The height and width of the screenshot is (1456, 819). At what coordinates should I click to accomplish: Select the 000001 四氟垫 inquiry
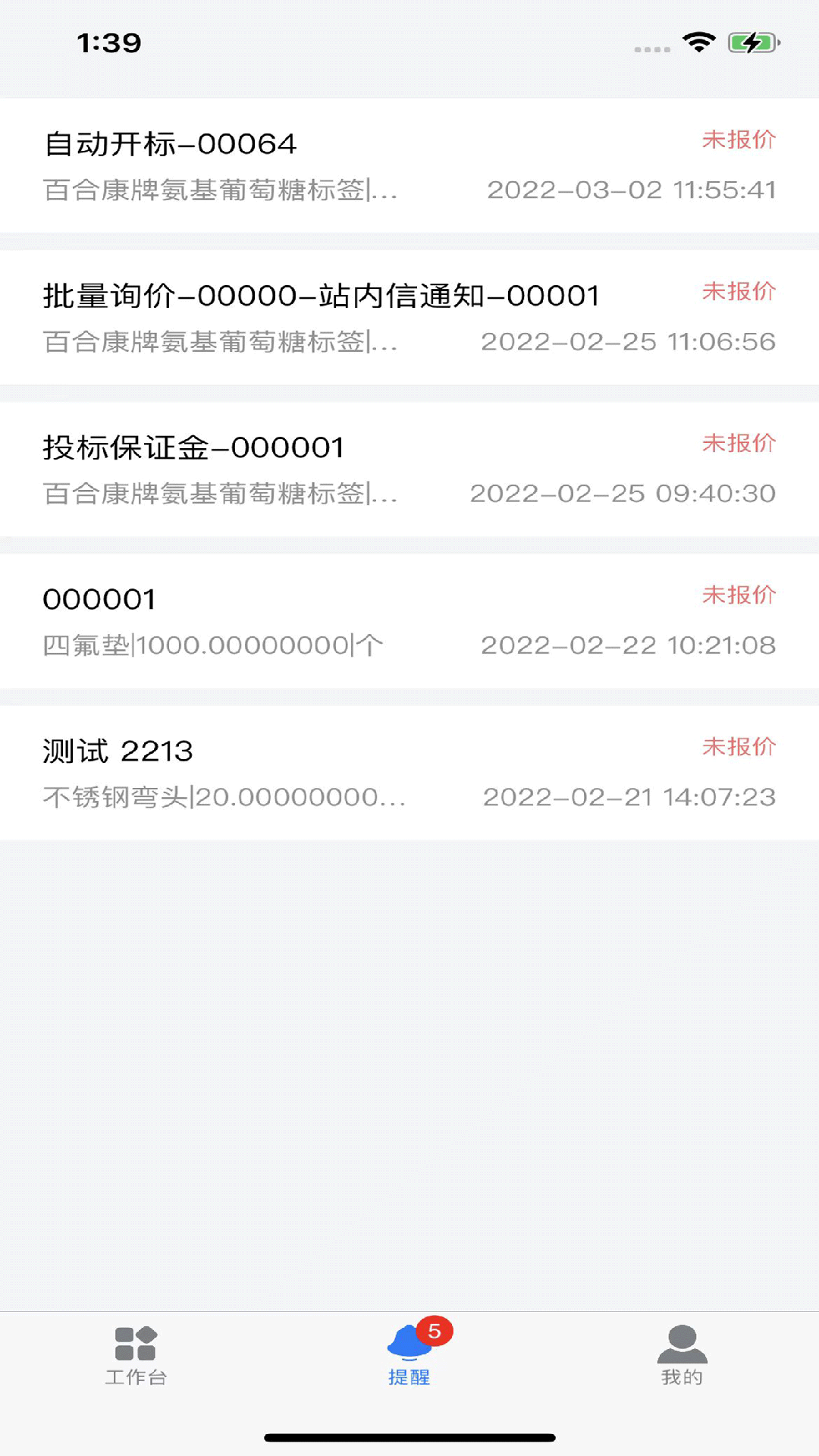[409, 620]
